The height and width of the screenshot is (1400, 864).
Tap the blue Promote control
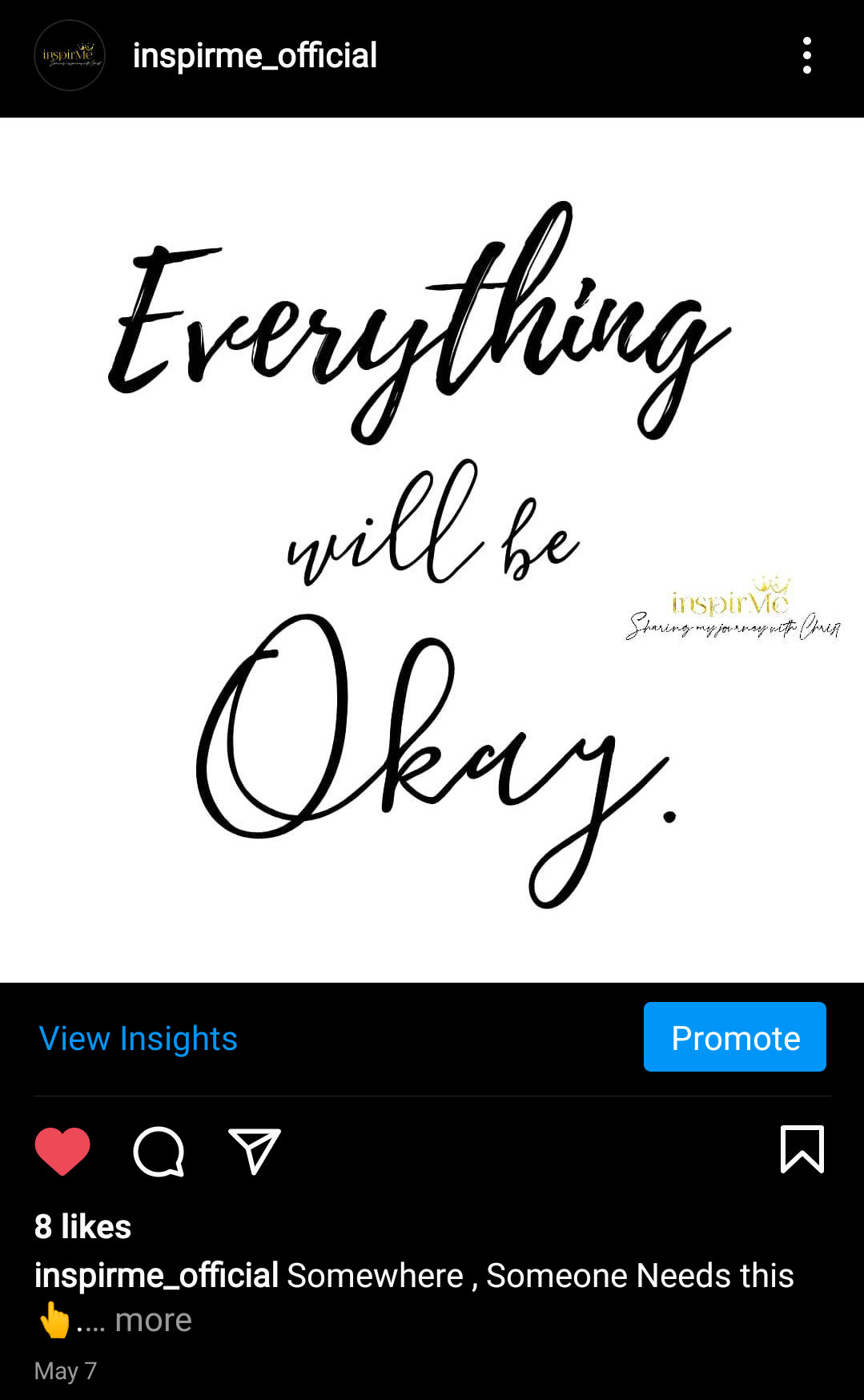[x=733, y=1036]
